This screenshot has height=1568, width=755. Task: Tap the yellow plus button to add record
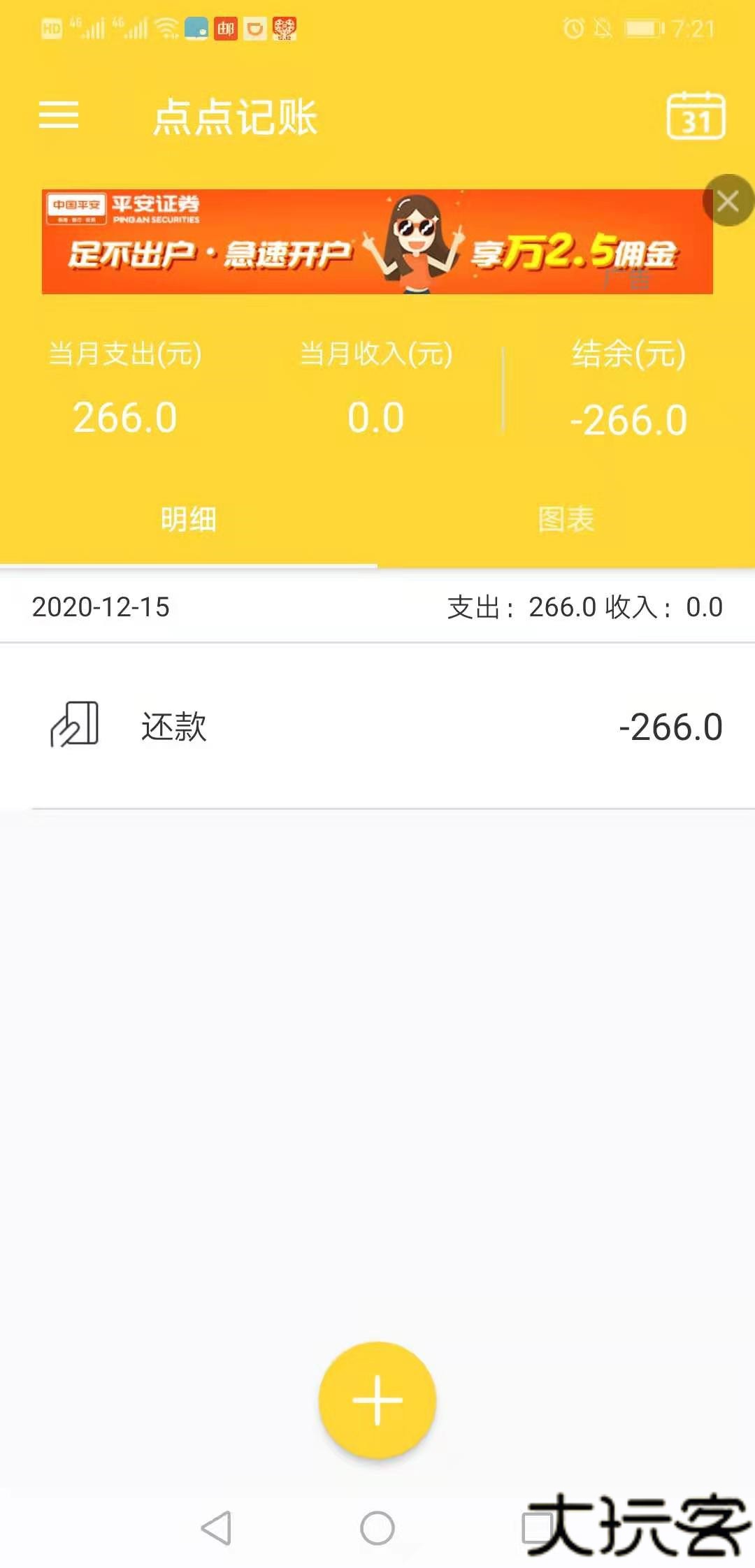(x=377, y=1401)
